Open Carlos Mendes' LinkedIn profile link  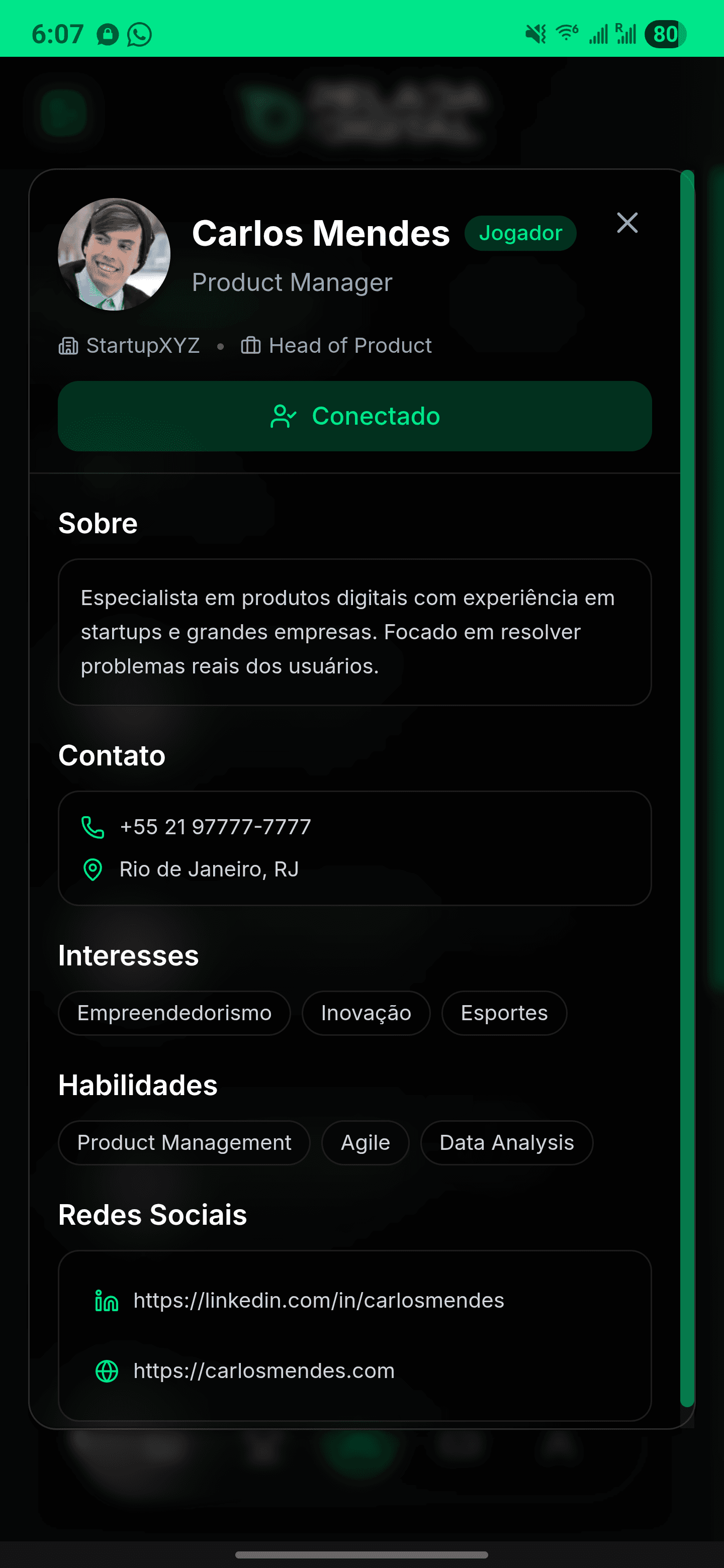tap(318, 1300)
